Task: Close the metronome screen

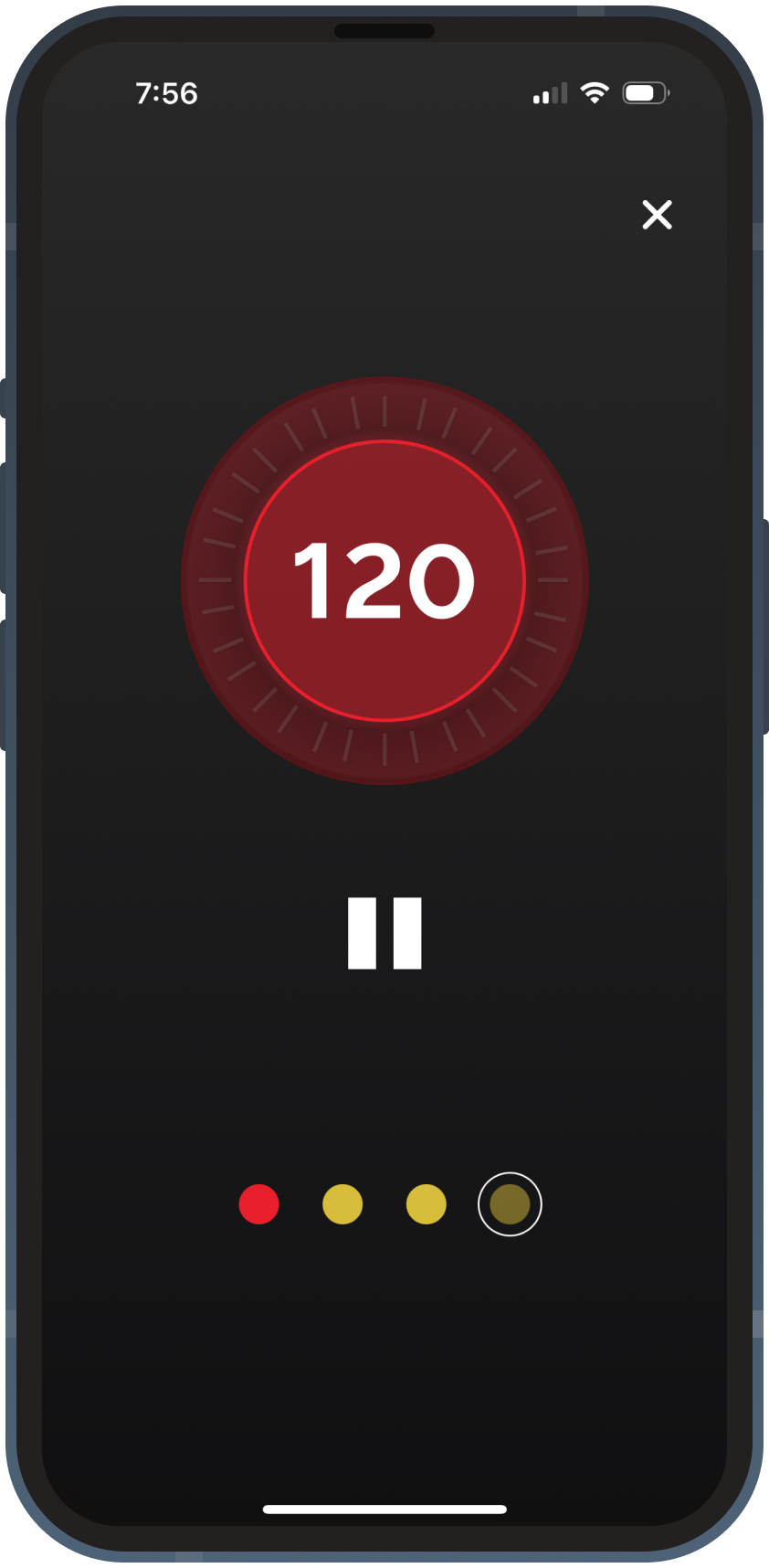Action: coord(657,215)
